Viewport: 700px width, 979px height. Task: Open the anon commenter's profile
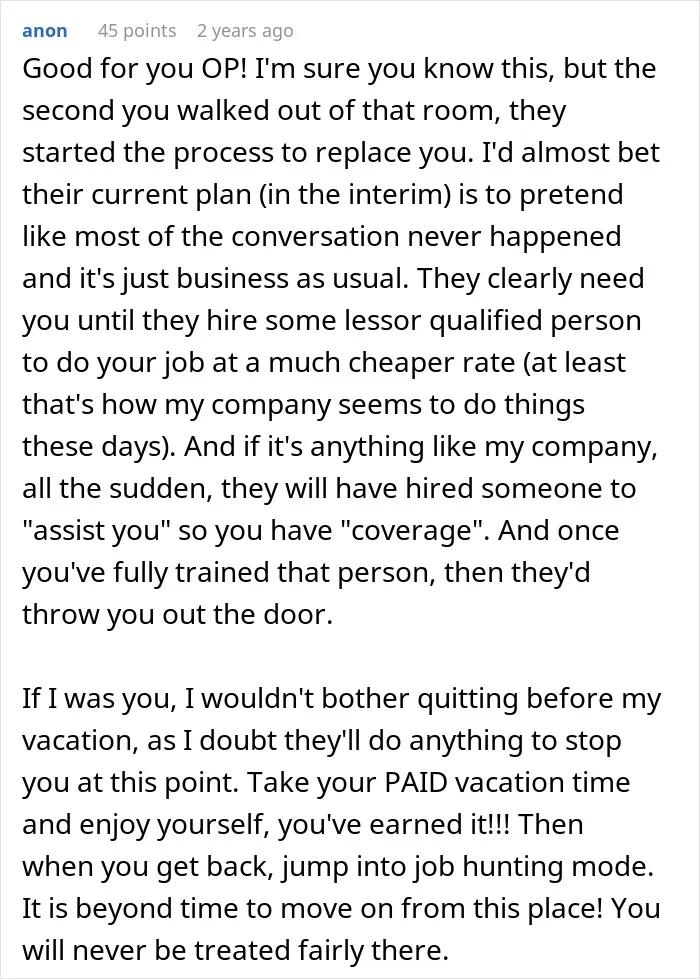click(45, 31)
